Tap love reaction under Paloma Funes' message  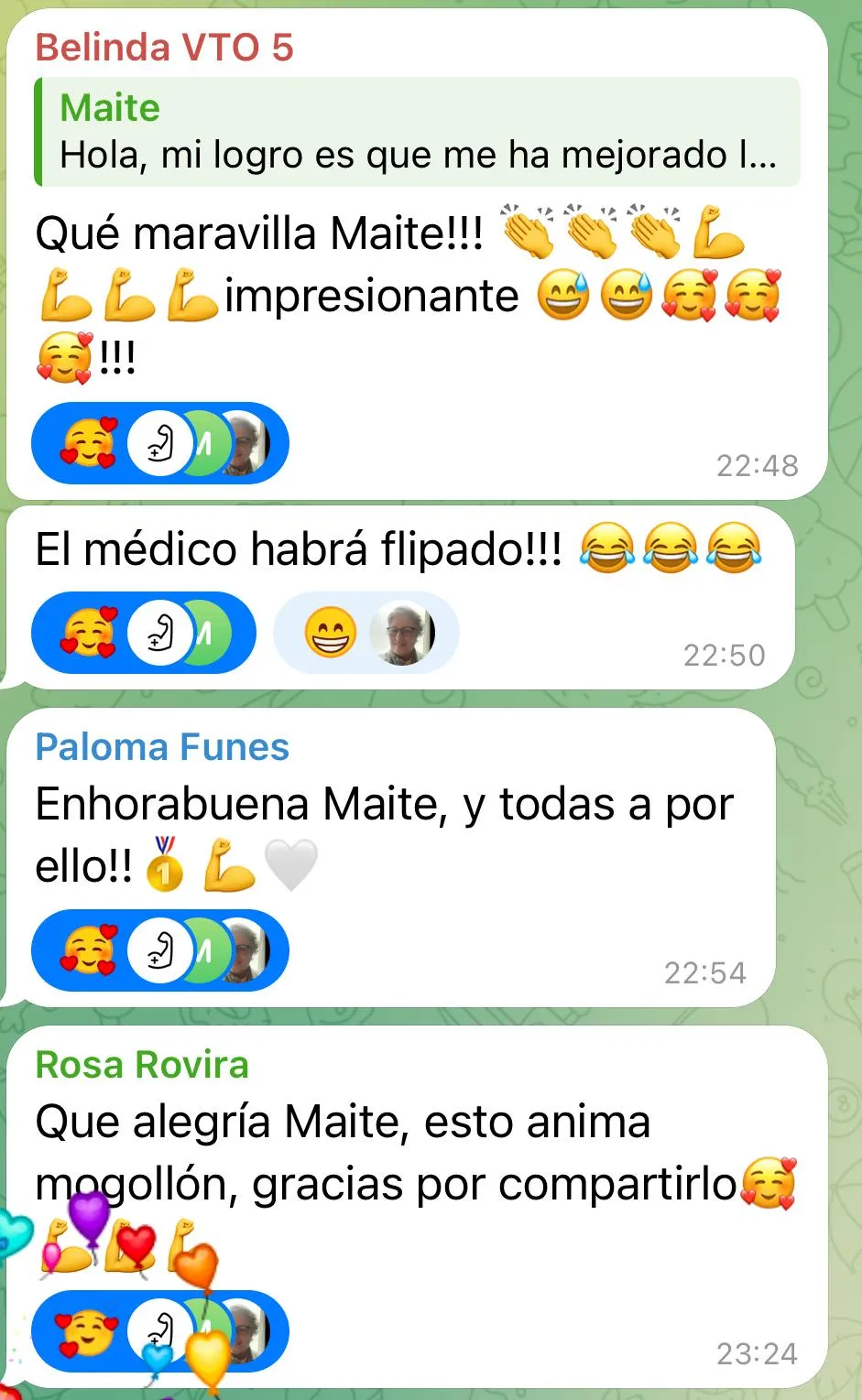[x=89, y=950]
